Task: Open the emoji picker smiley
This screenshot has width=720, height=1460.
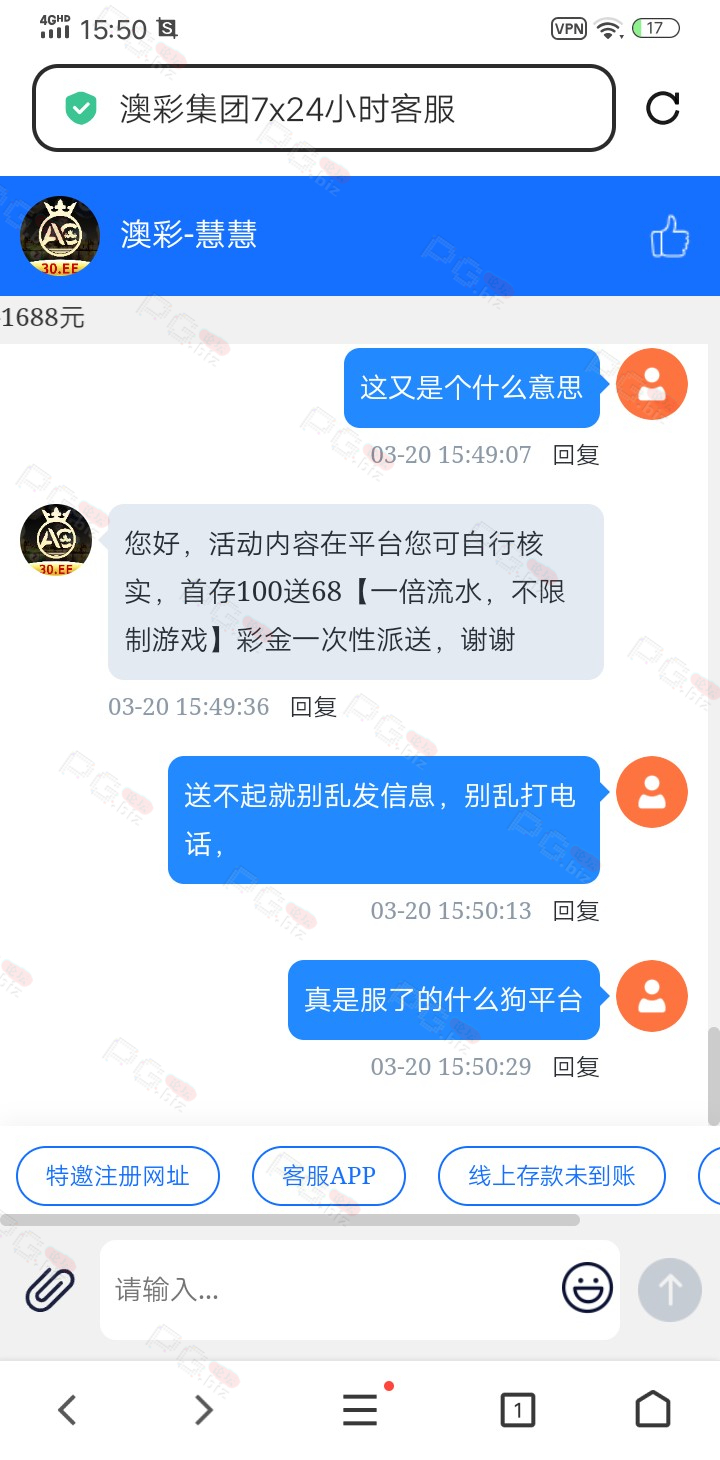Action: [x=587, y=1288]
